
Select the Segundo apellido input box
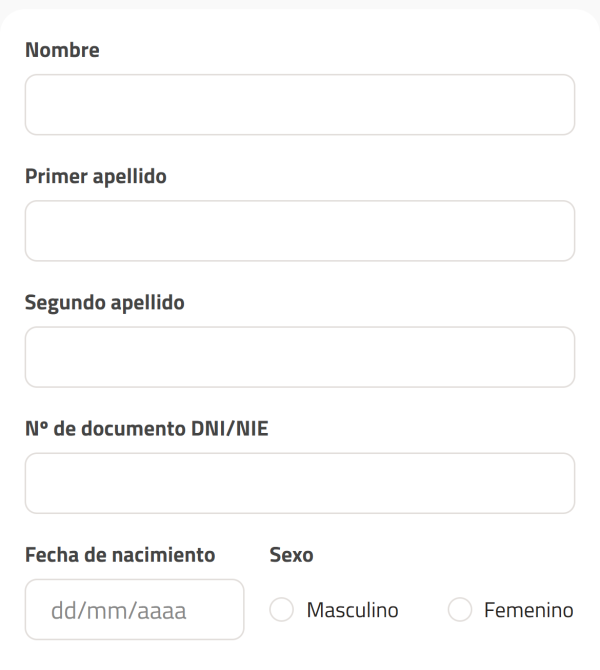coord(299,357)
